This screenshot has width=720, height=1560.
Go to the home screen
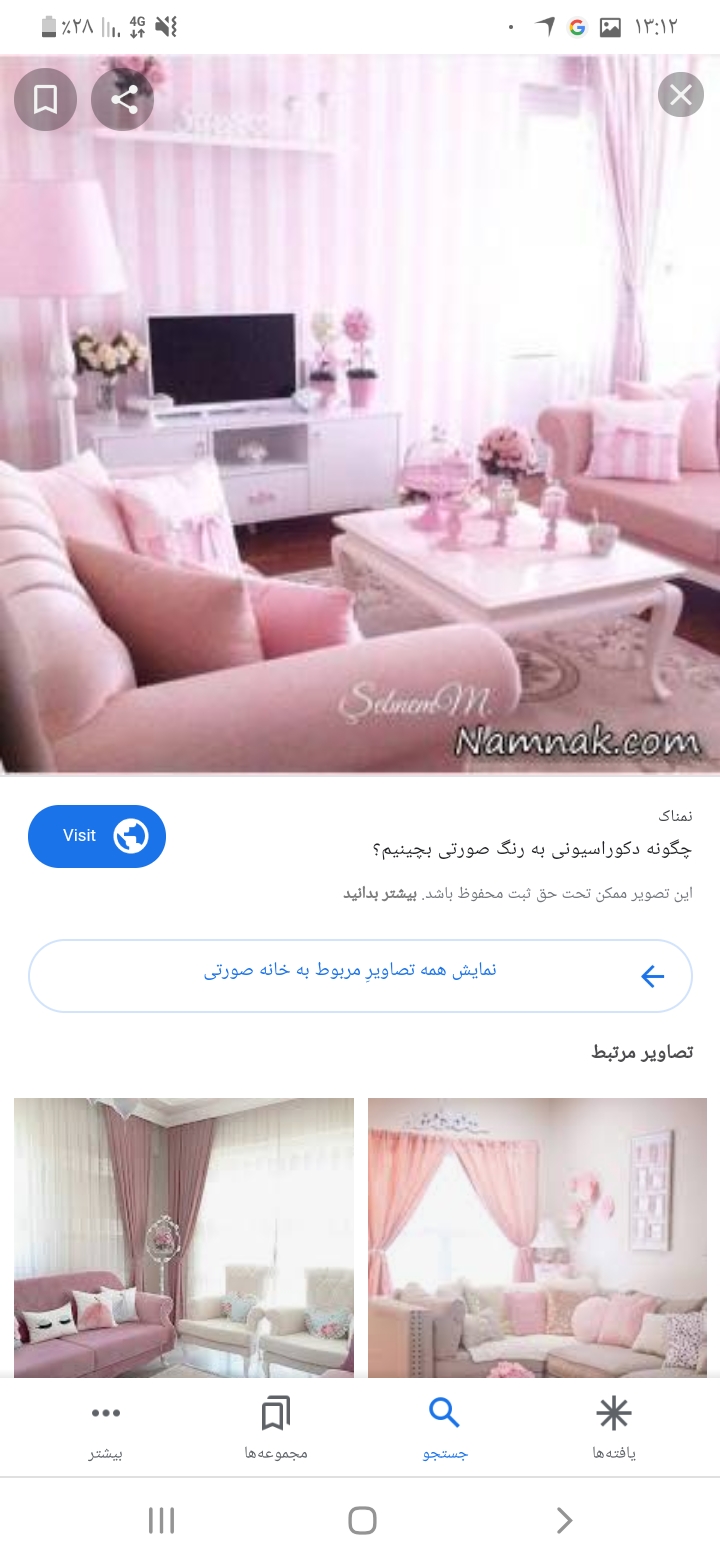point(362,1521)
